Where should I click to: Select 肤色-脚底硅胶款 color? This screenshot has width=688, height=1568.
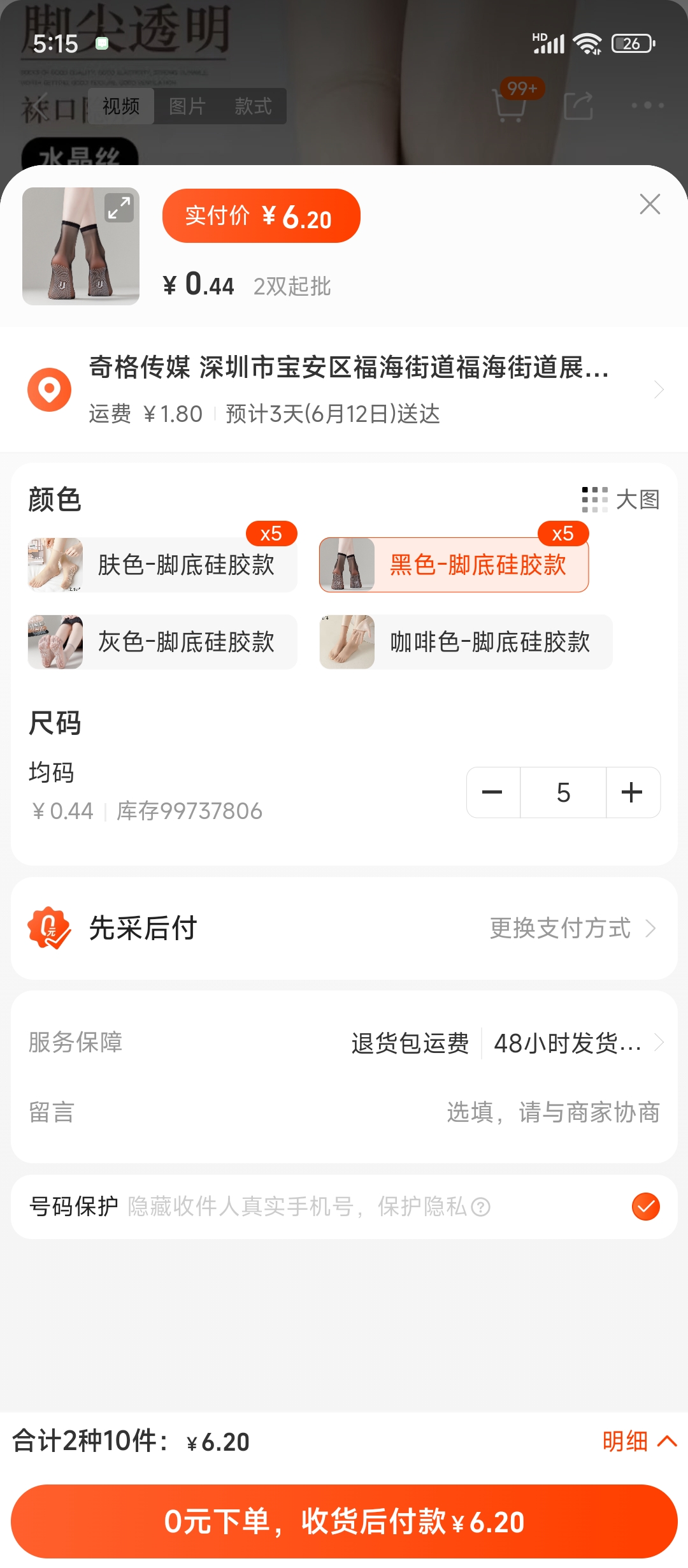[x=162, y=565]
